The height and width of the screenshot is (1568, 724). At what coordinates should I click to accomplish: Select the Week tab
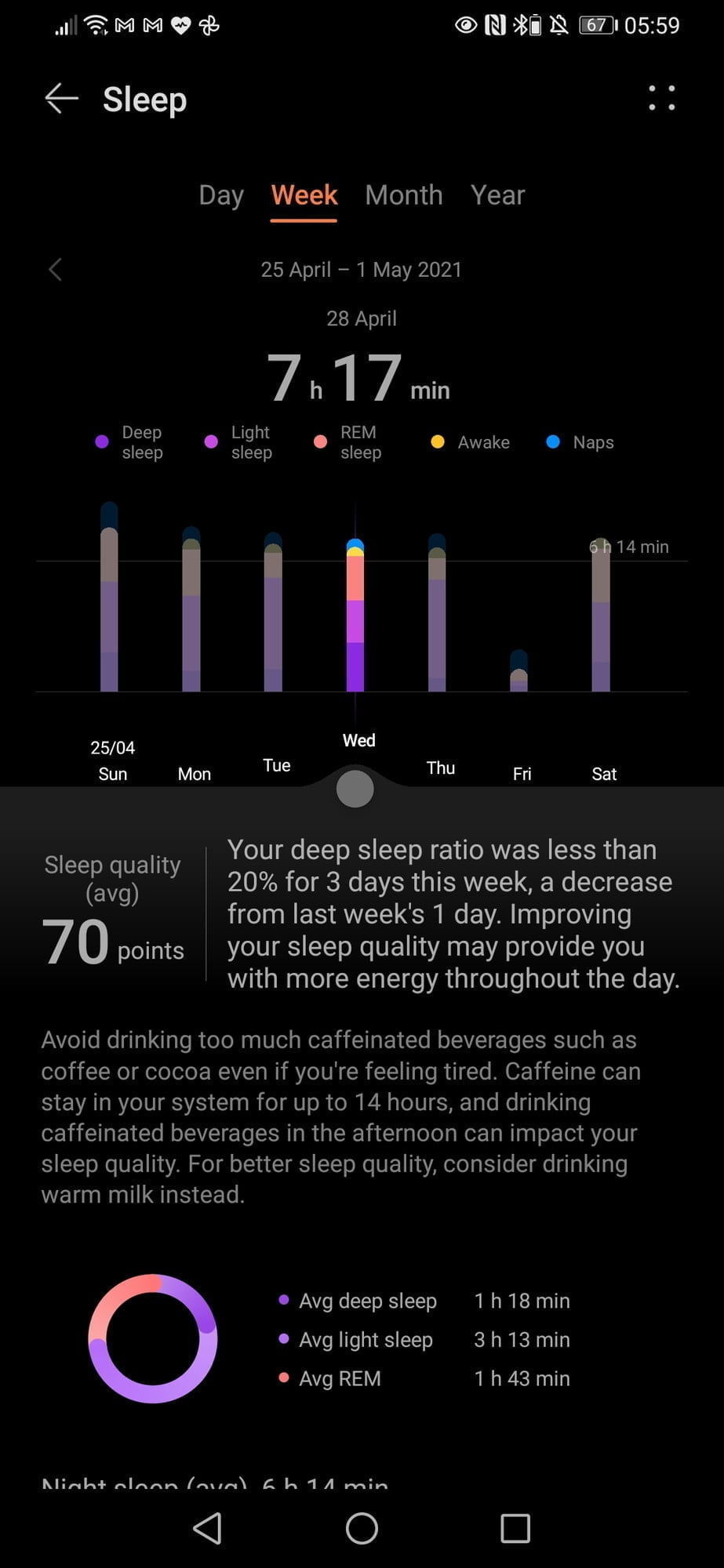click(x=304, y=194)
